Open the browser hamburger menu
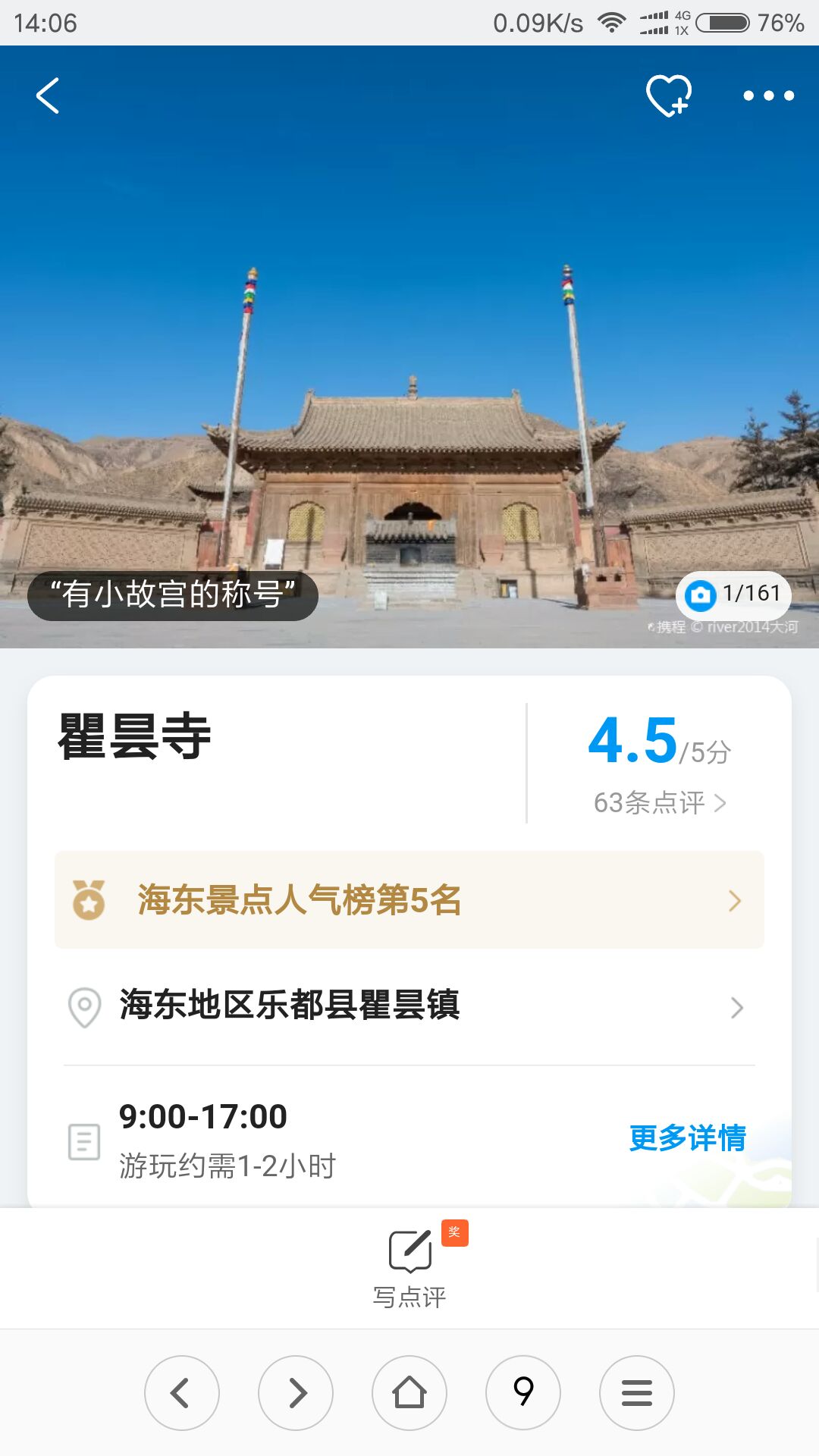 [x=637, y=1393]
